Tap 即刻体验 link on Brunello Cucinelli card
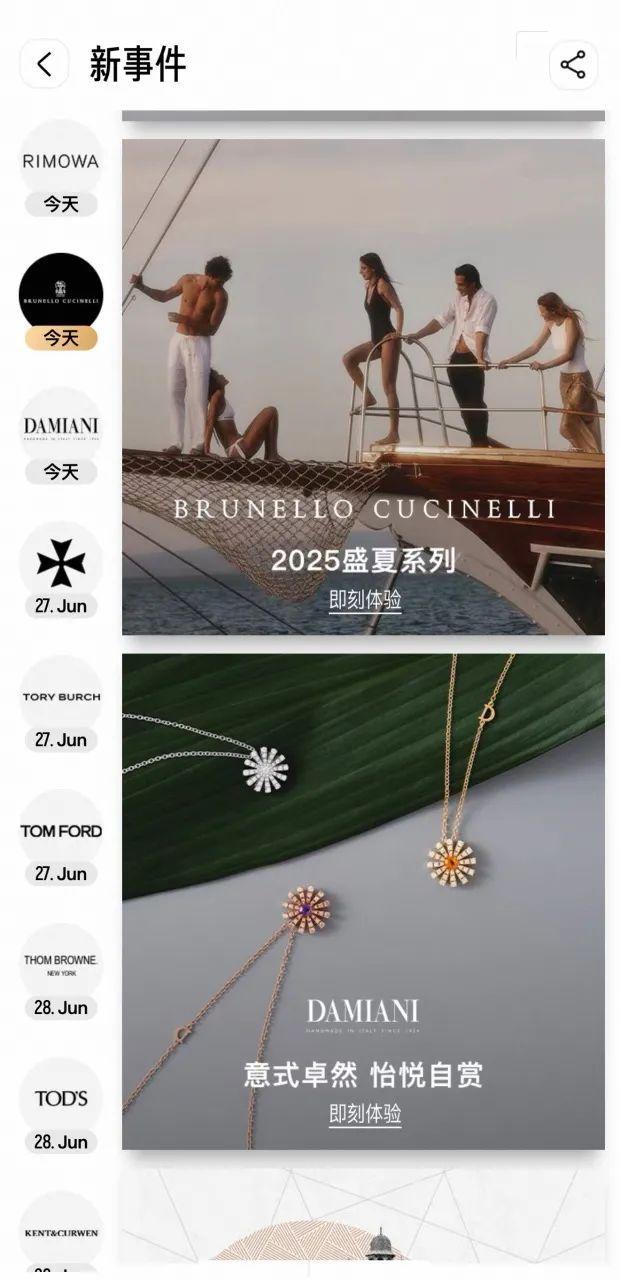This screenshot has width=620, height=1280. coord(365,600)
